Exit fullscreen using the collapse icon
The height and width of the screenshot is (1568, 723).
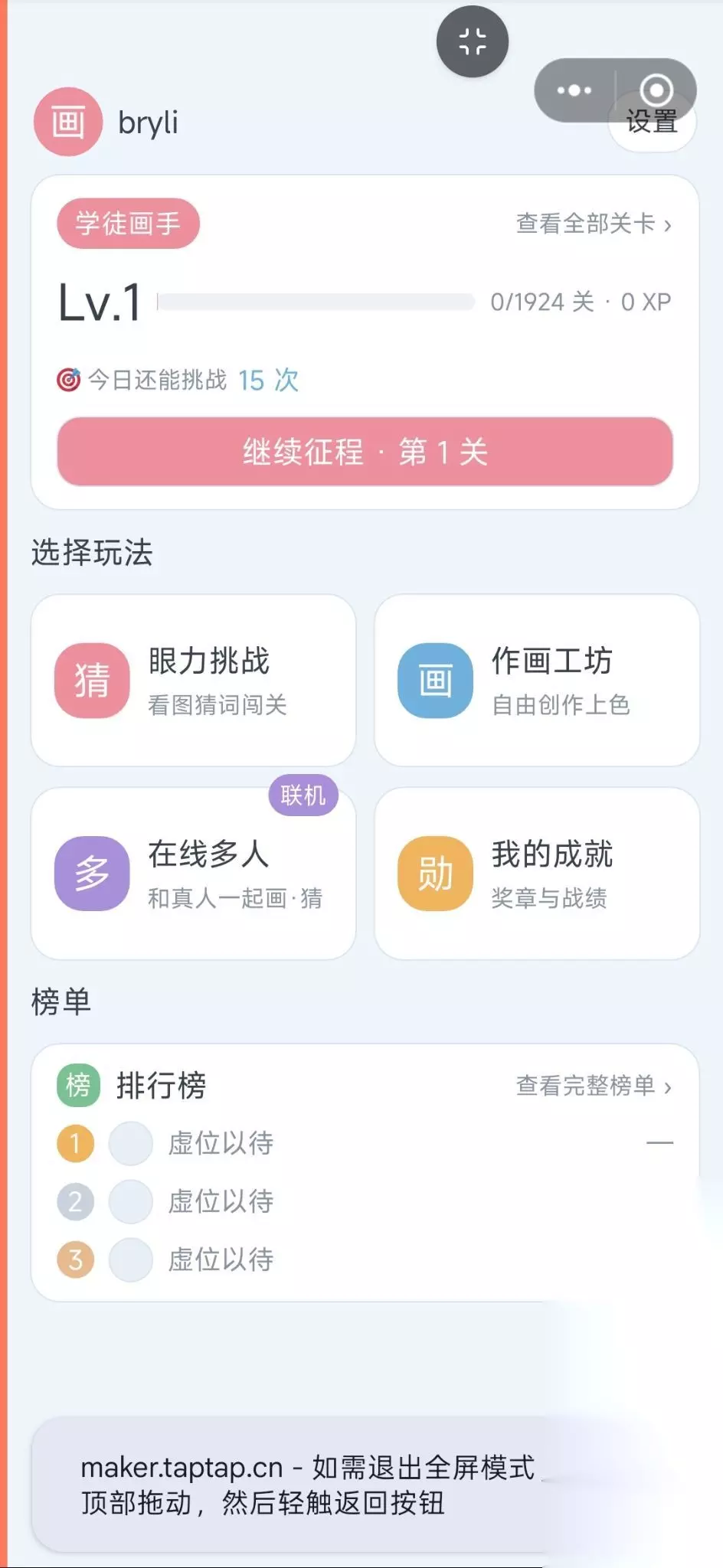point(473,41)
